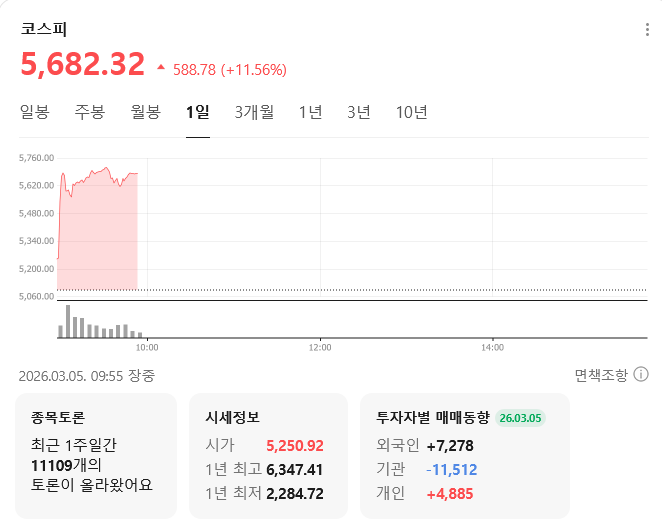Screen dimensions: 662x525
Task: Open the 코스피 index title
Action: [x=44, y=29]
